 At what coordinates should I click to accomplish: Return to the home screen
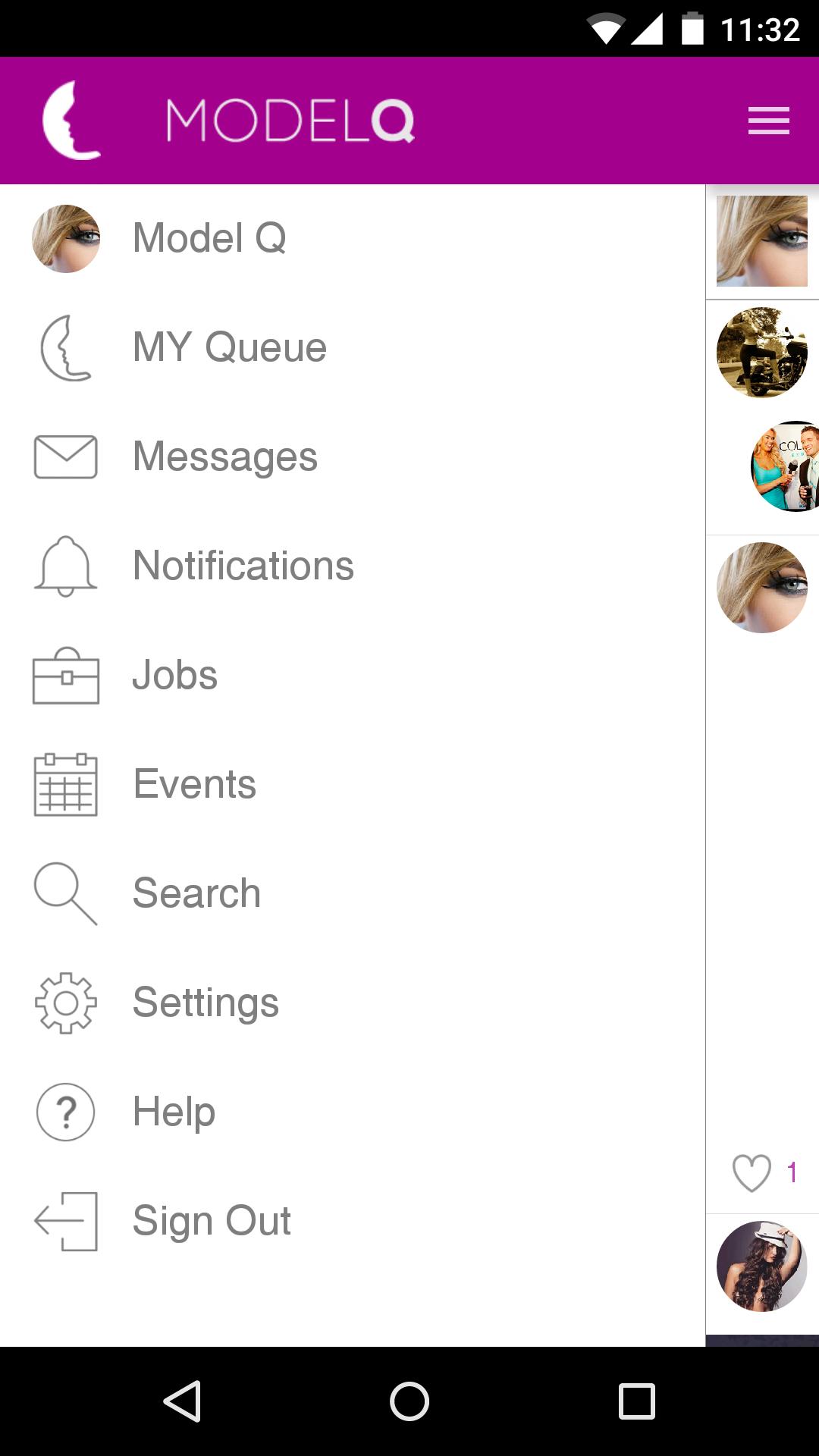coord(409,1401)
